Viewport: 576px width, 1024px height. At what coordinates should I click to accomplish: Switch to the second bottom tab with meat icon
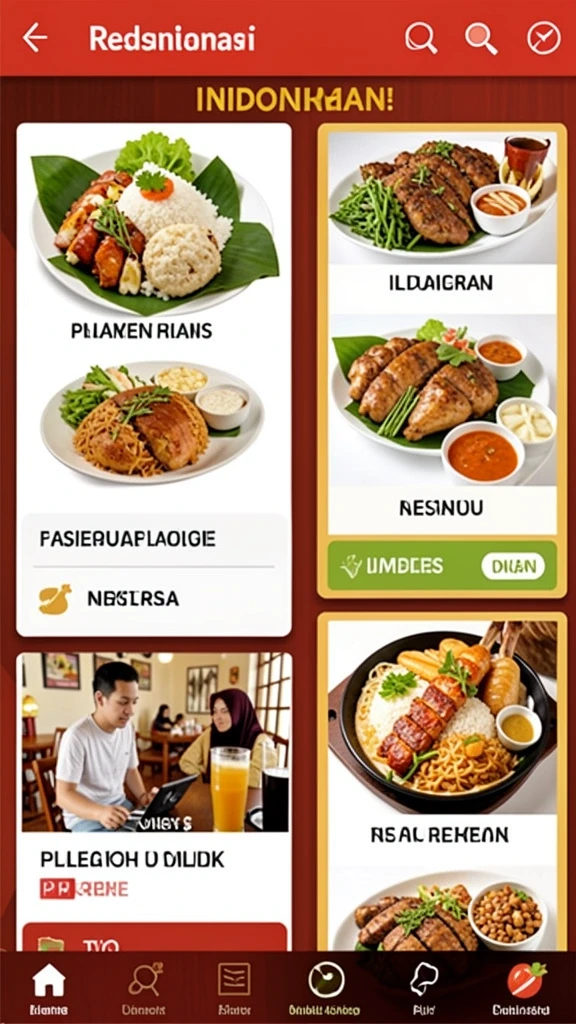(146, 988)
